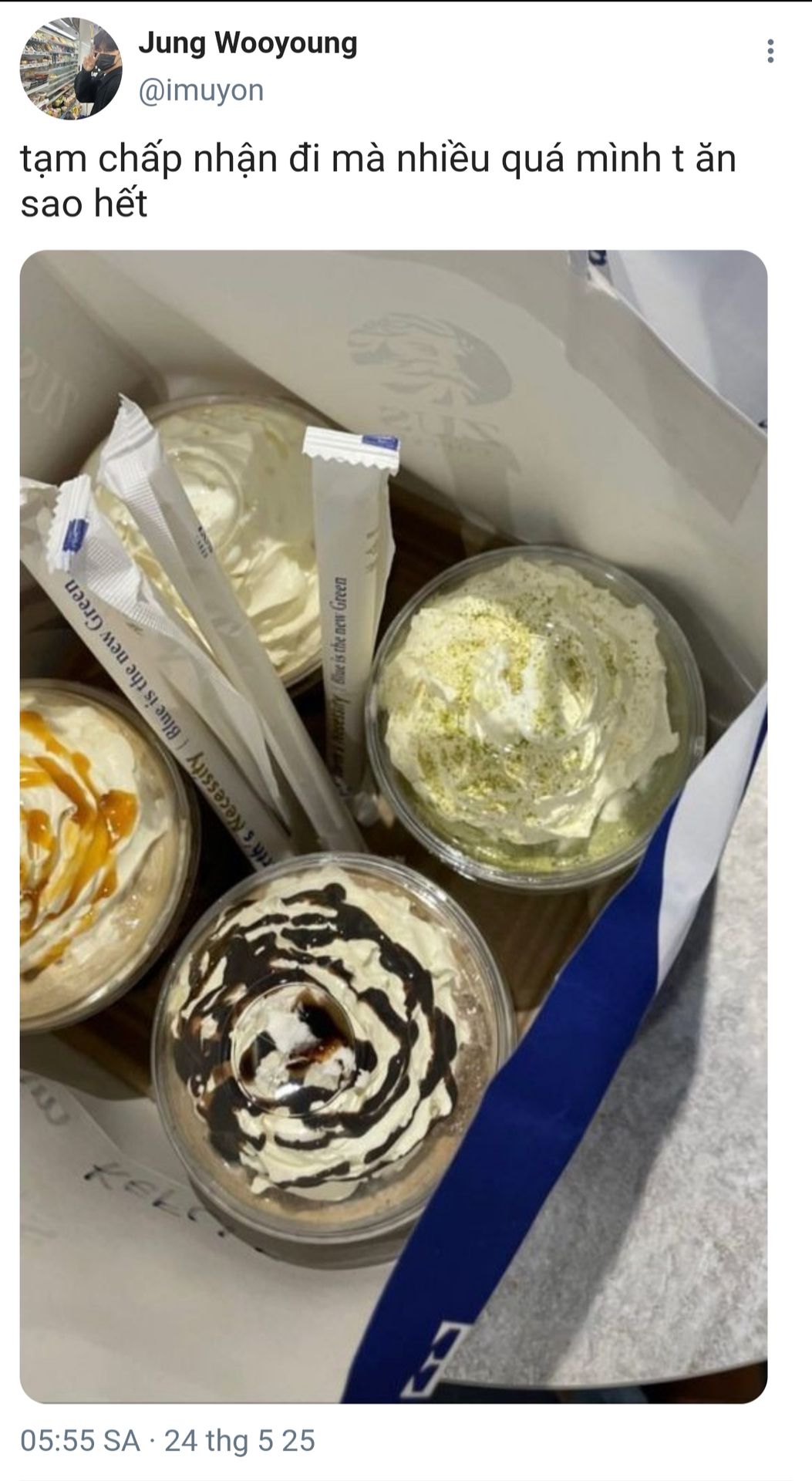Open the attached drinks photo
This screenshot has width=812, height=1481.
[393, 825]
